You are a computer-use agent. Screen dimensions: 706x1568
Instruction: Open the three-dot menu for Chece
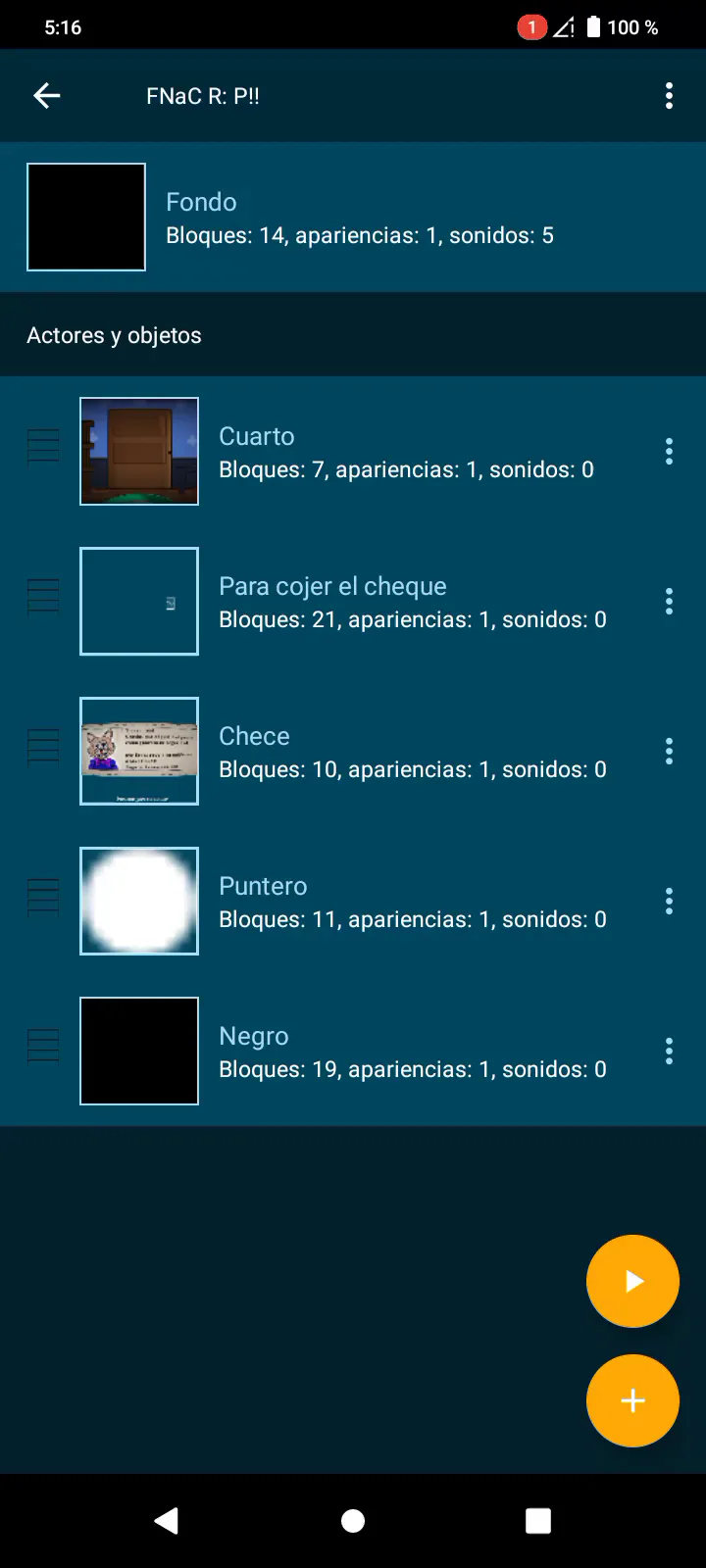pyautogui.click(x=669, y=752)
